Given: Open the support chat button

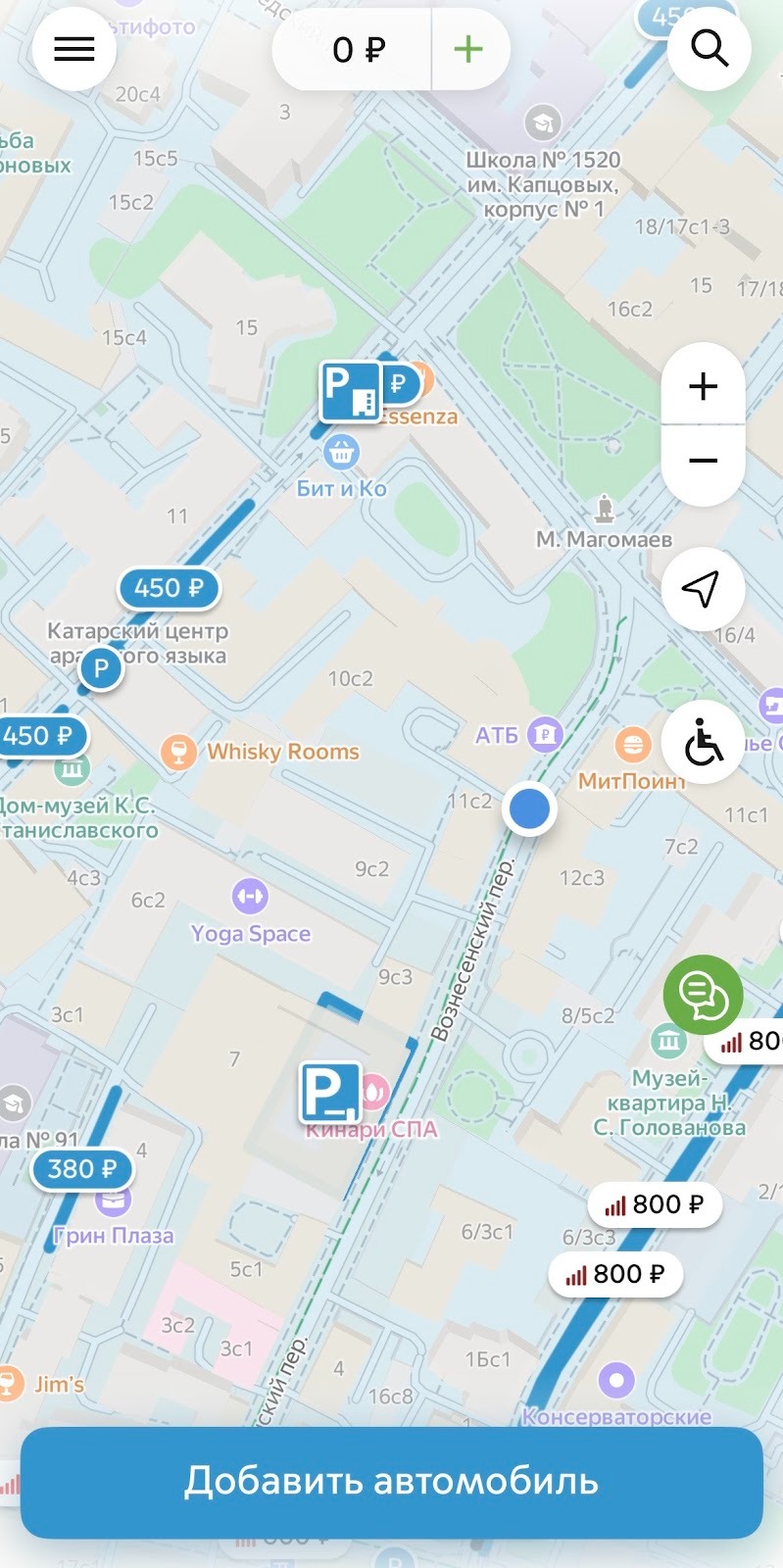Looking at the screenshot, I should (x=703, y=995).
